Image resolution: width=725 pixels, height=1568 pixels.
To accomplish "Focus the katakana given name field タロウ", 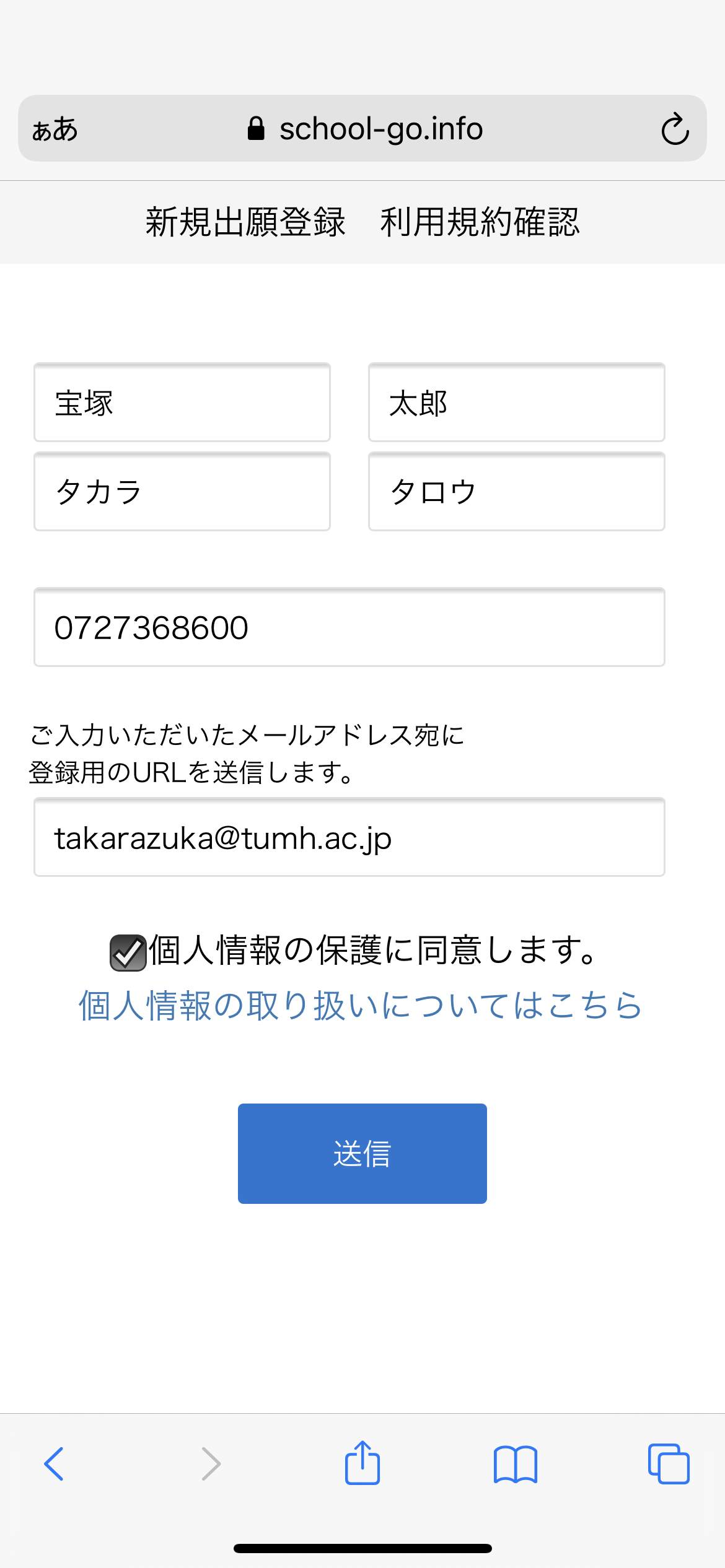I will [517, 492].
